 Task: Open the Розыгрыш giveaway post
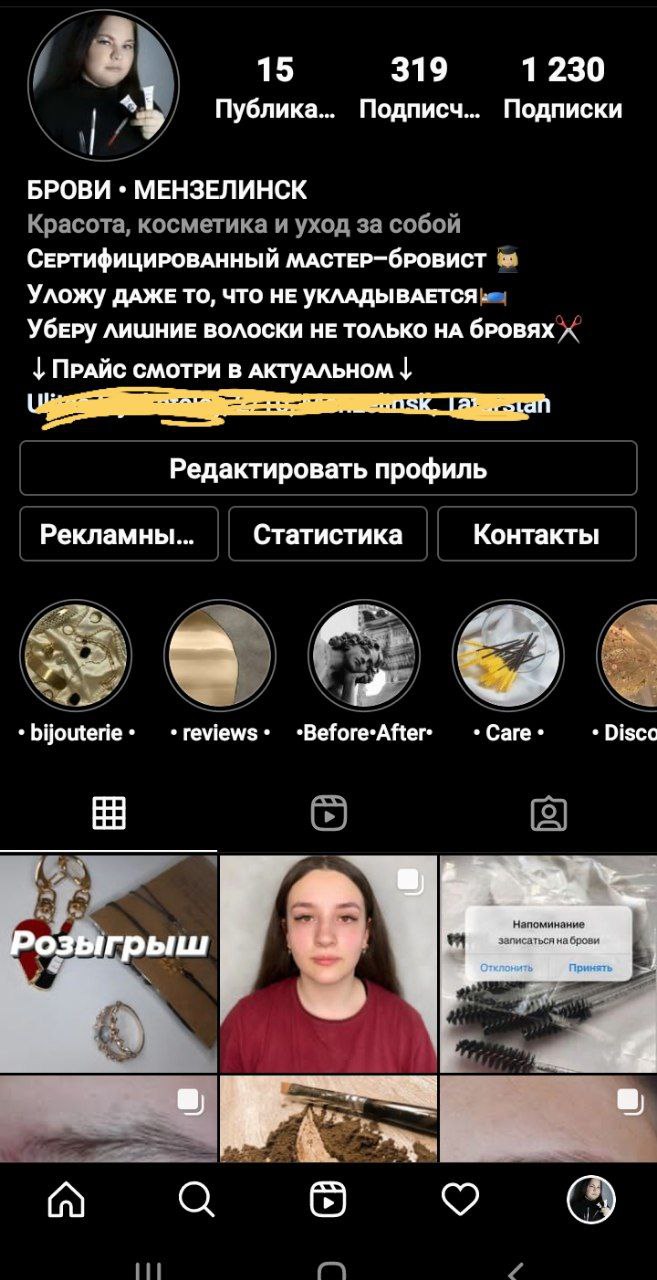coord(108,964)
